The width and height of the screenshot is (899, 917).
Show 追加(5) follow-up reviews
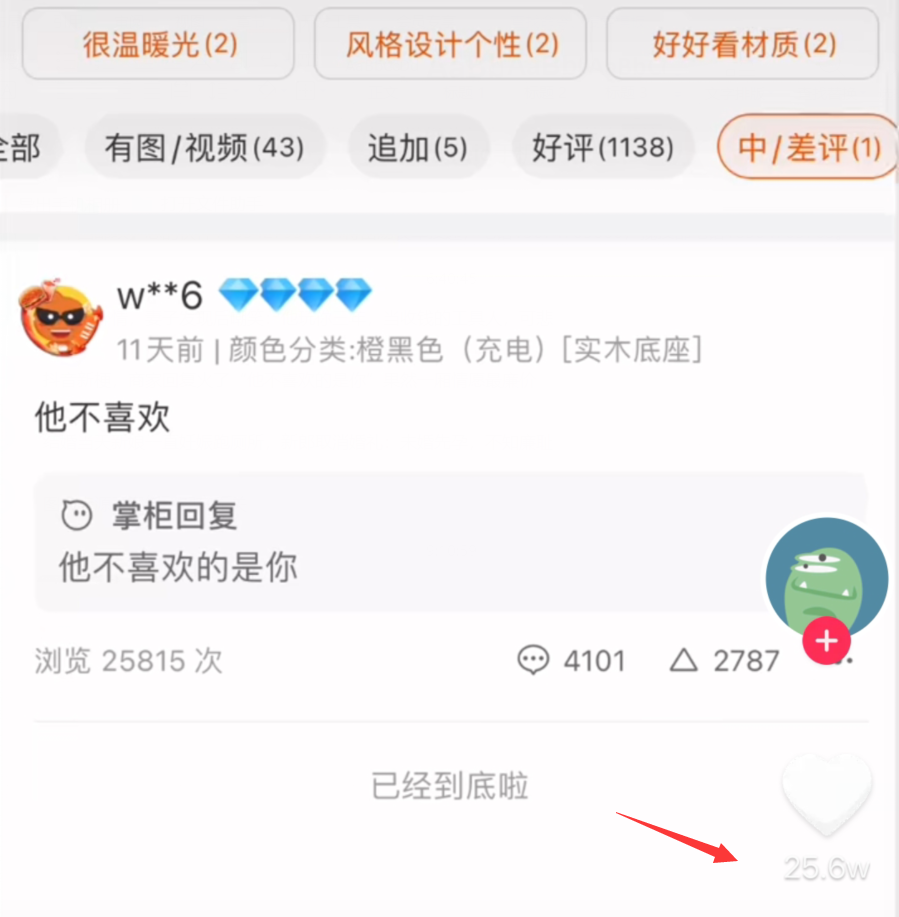[x=417, y=148]
